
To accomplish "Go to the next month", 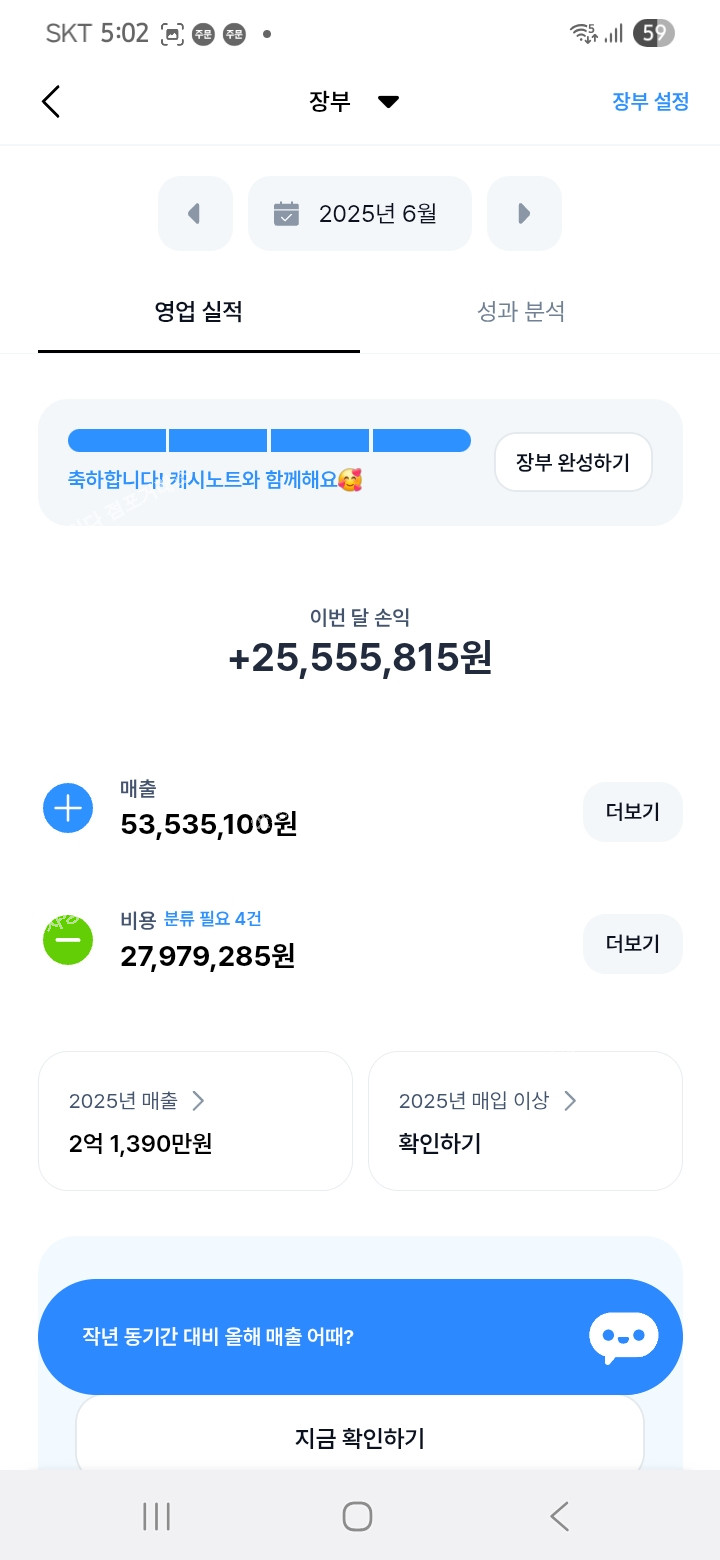I will (524, 213).
